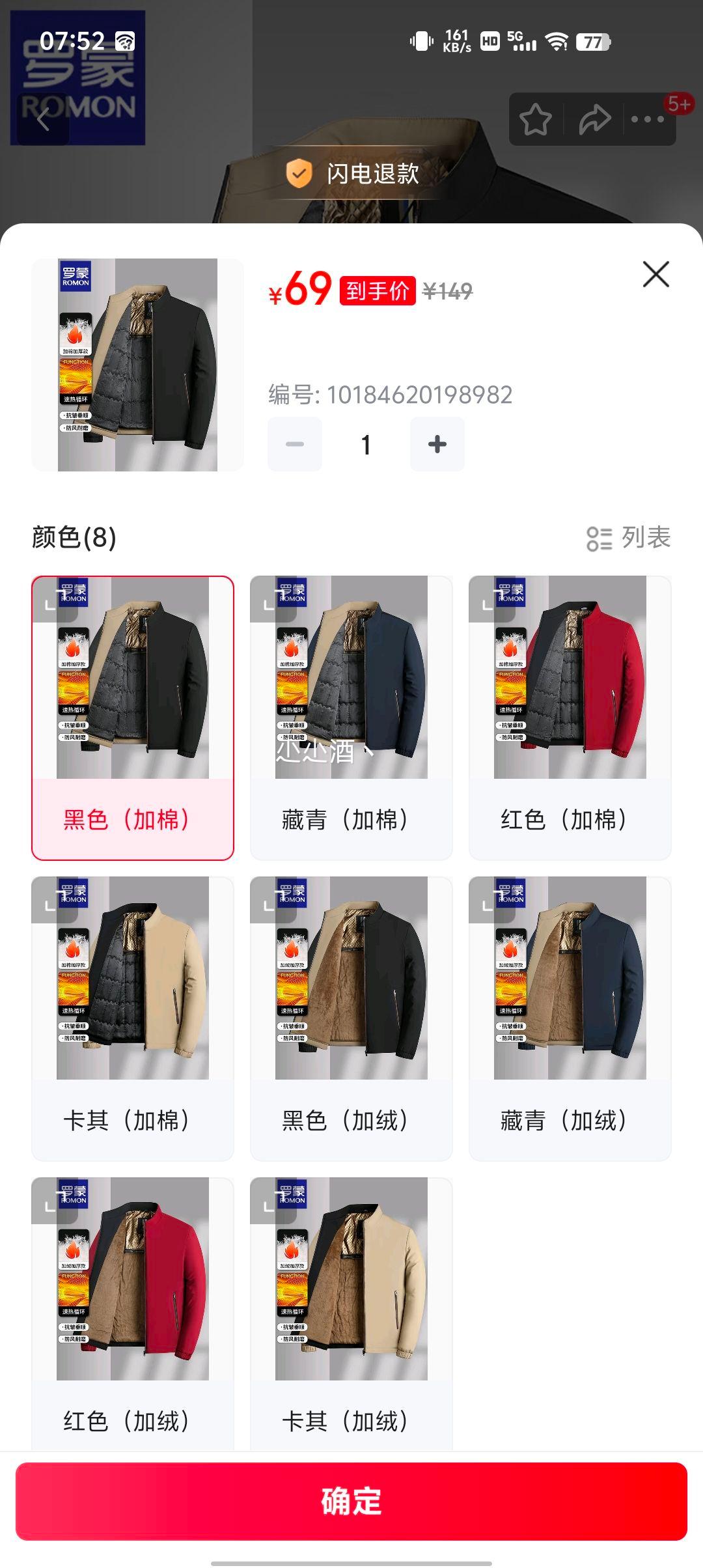Decrease quantity with the minus button

click(295, 444)
